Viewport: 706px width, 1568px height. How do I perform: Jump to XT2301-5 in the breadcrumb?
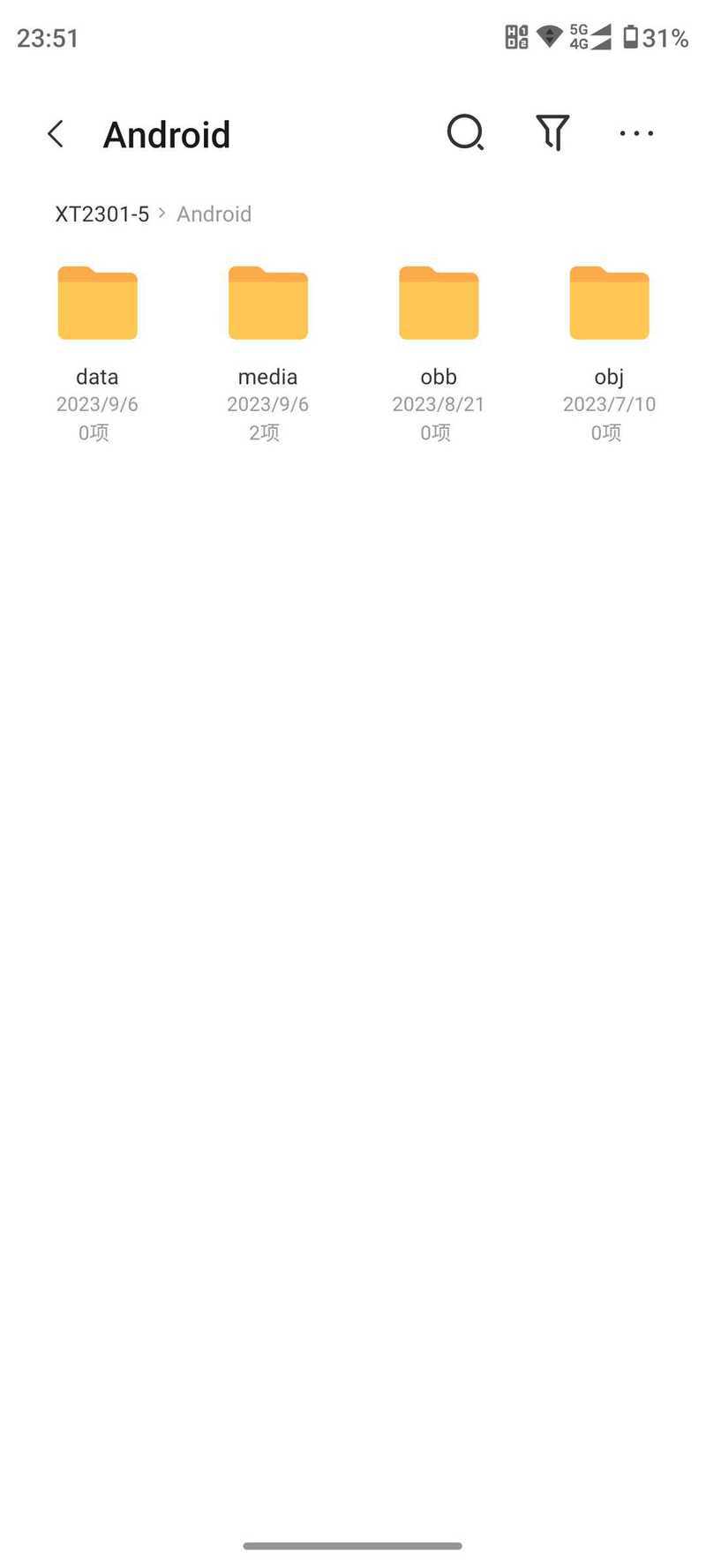click(102, 214)
